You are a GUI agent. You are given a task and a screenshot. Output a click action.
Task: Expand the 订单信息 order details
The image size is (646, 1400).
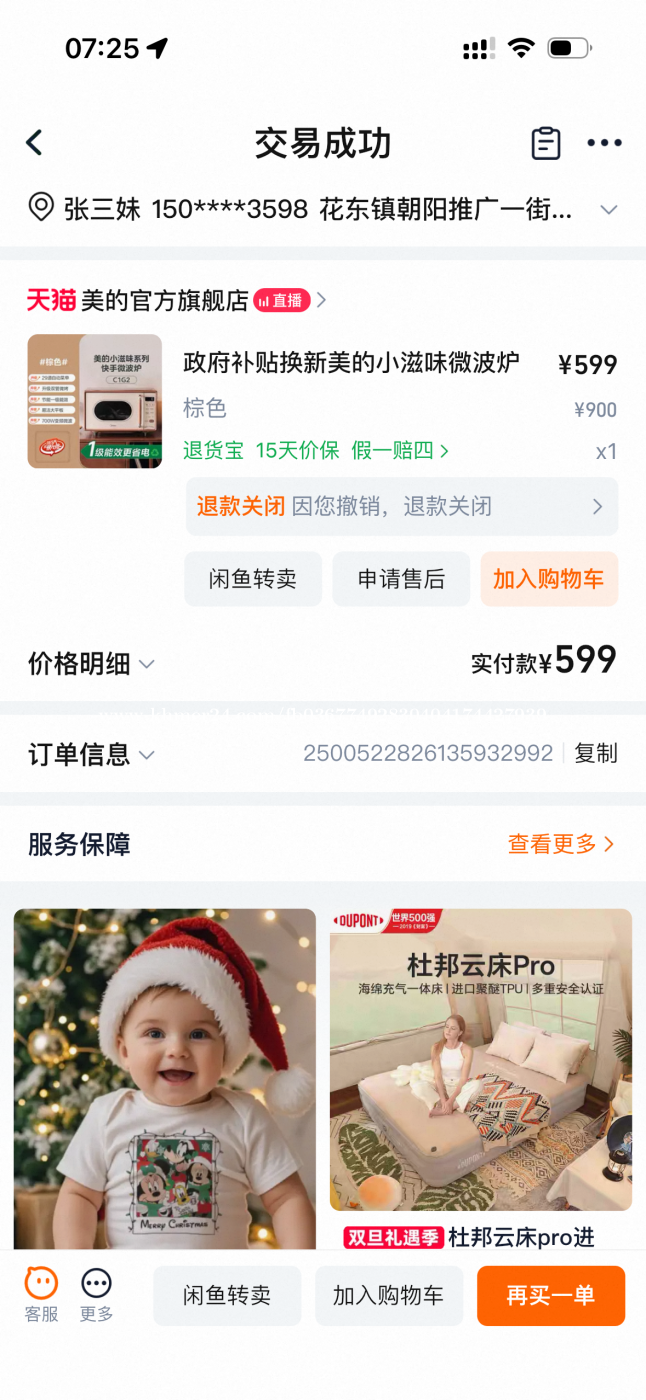(91, 754)
